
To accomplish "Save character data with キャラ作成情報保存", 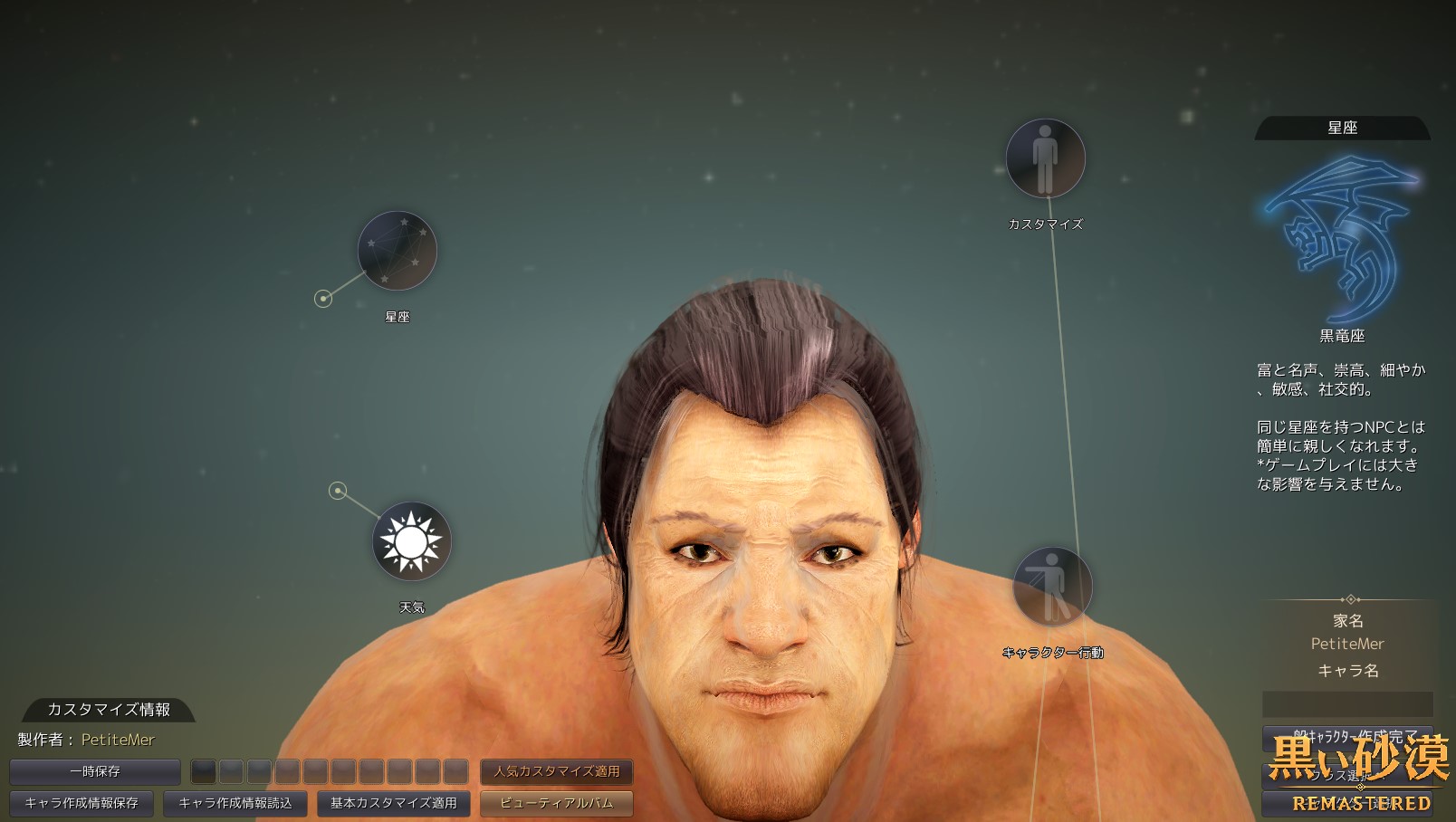I will (x=81, y=803).
